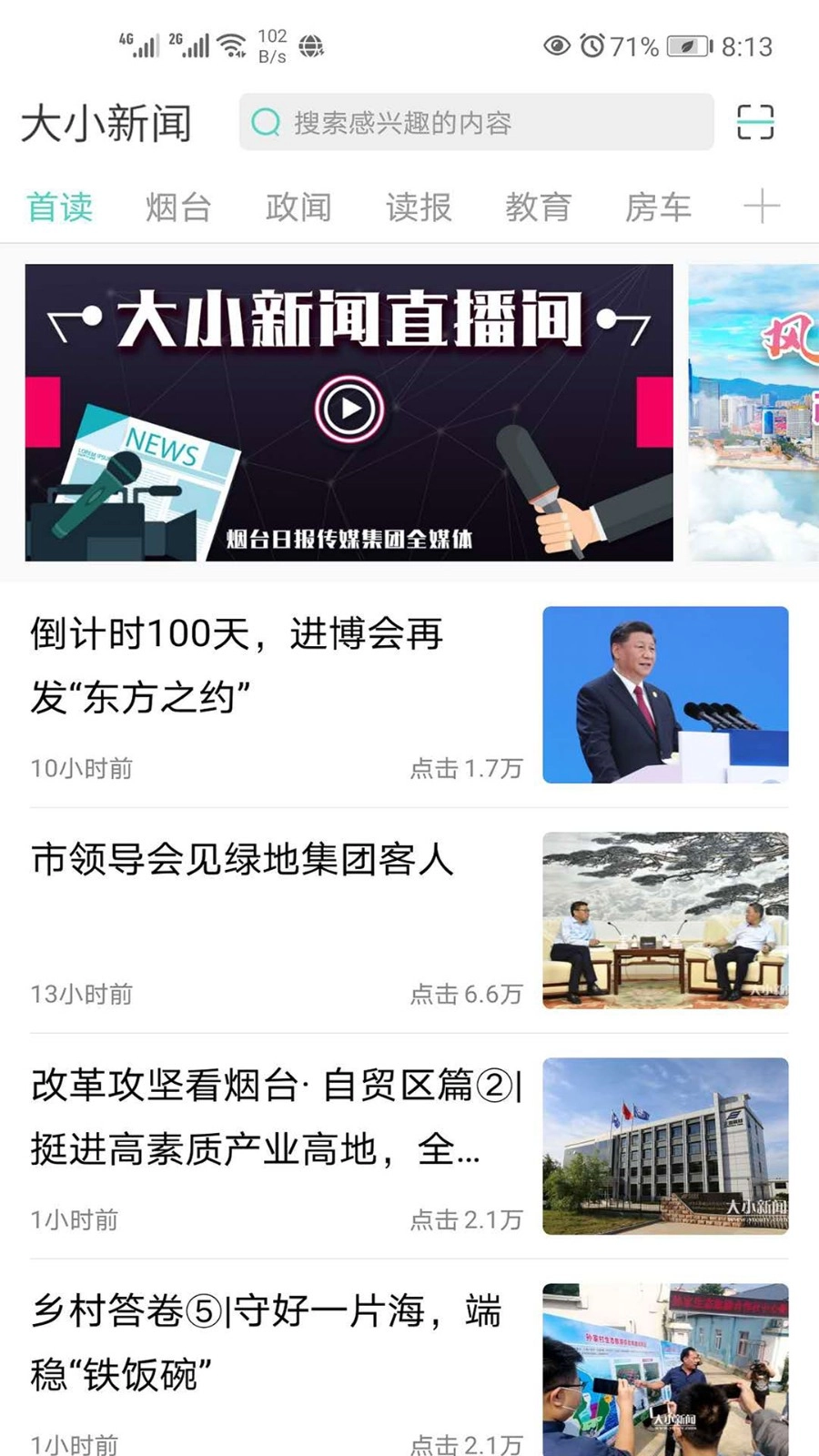Tap the search input field
The width and height of the screenshot is (819, 1456).
[473, 122]
